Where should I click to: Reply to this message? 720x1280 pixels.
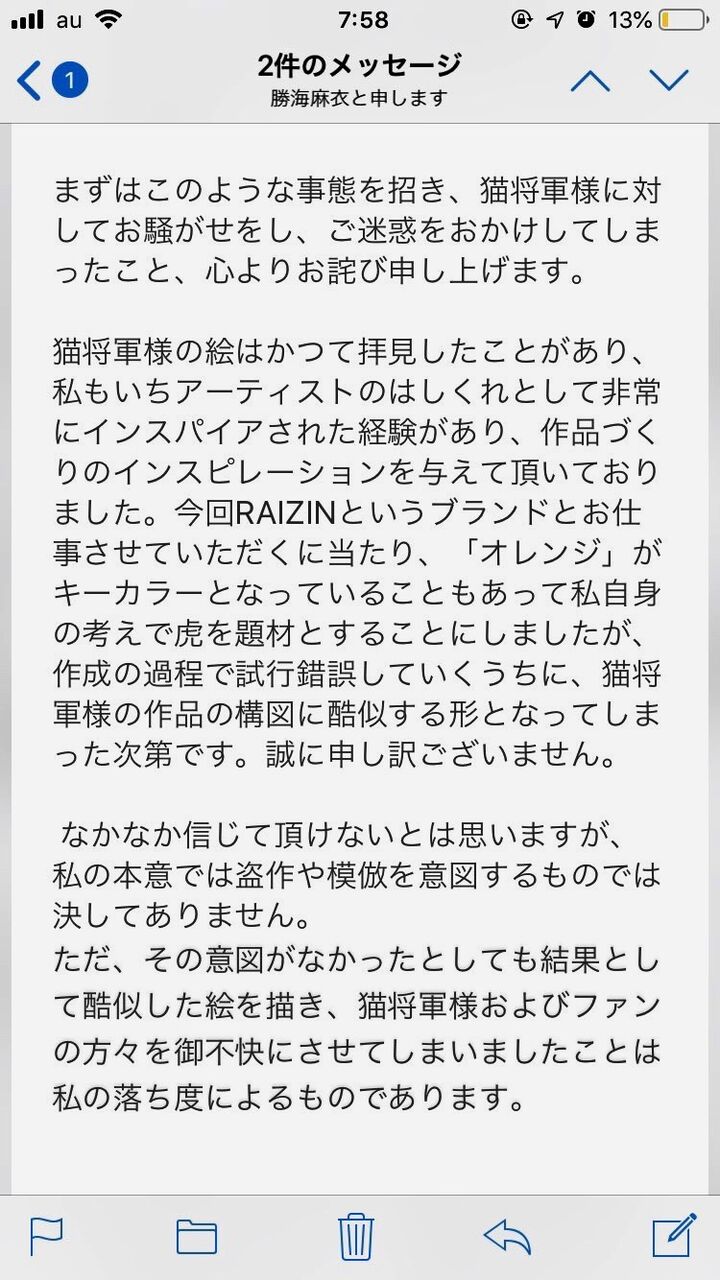(x=507, y=1237)
